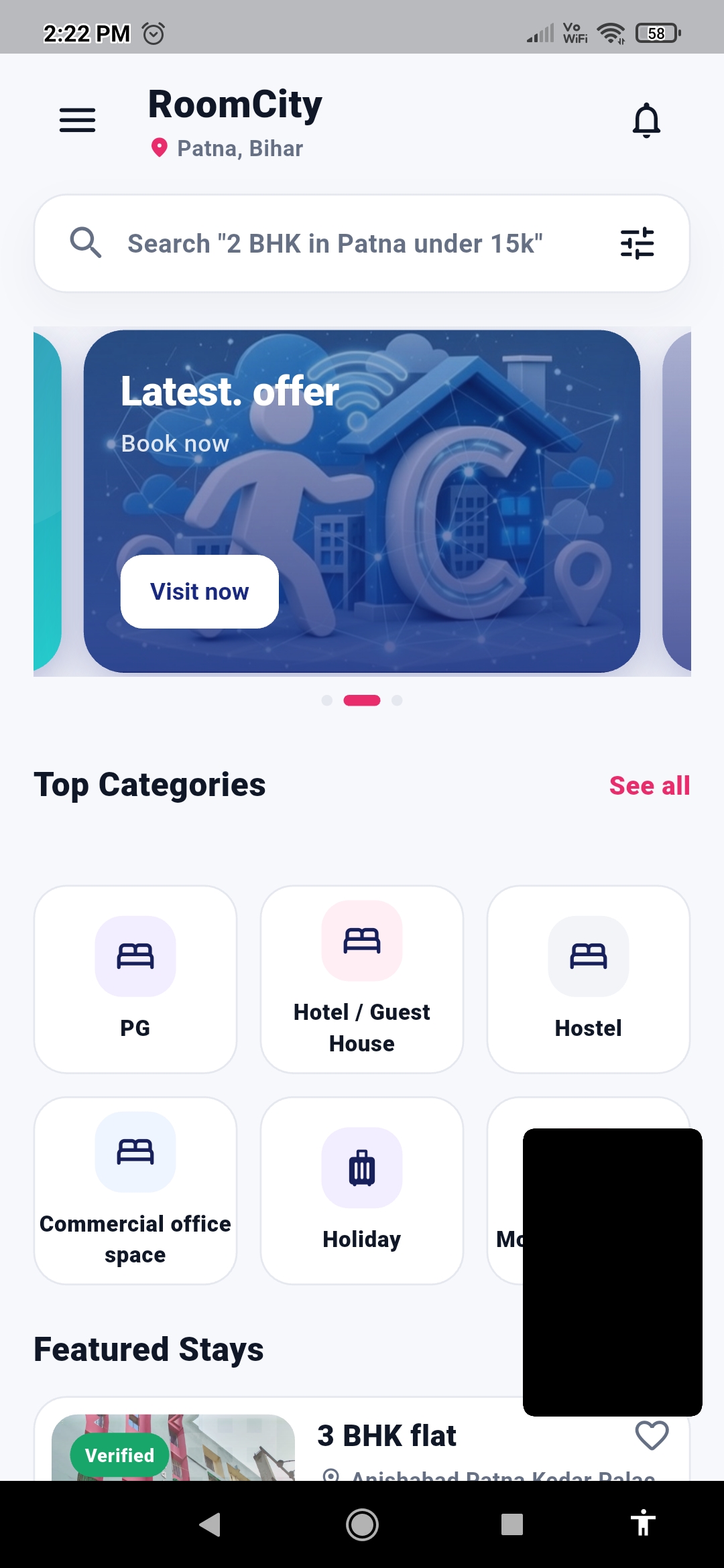Browse the Hostel category
724x1568 pixels.
(x=589, y=979)
